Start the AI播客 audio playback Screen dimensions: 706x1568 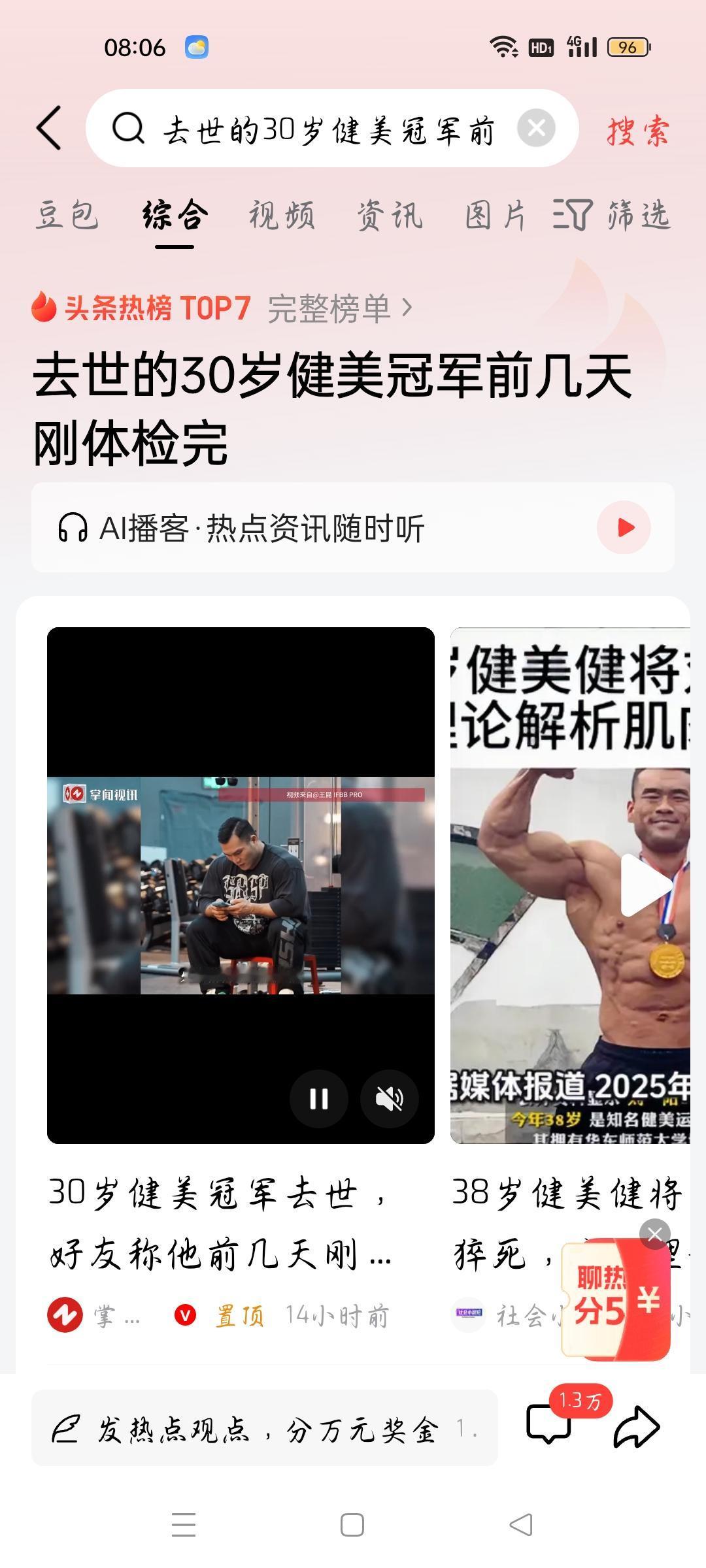(x=623, y=528)
